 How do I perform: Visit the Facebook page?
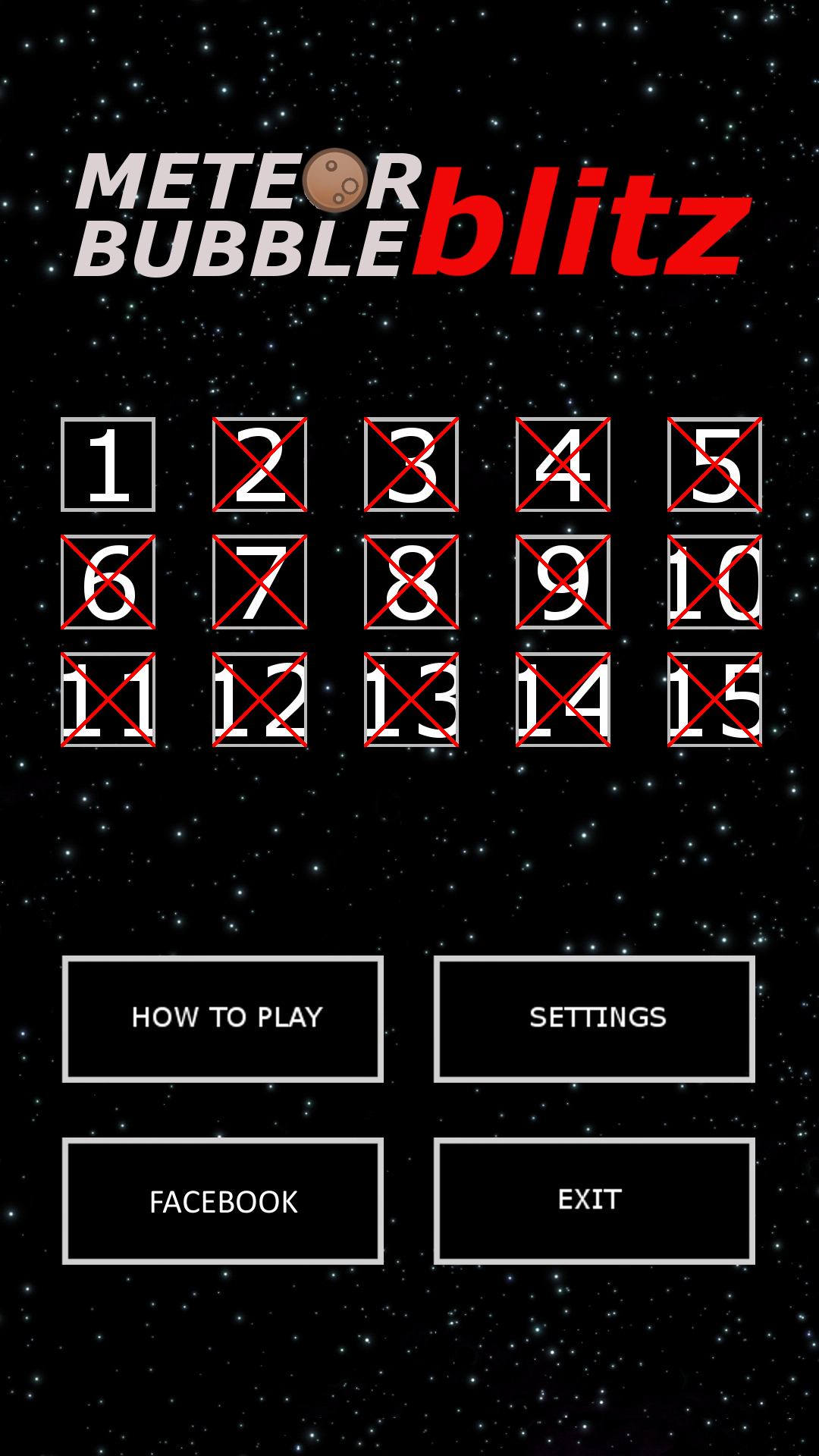tap(223, 1200)
